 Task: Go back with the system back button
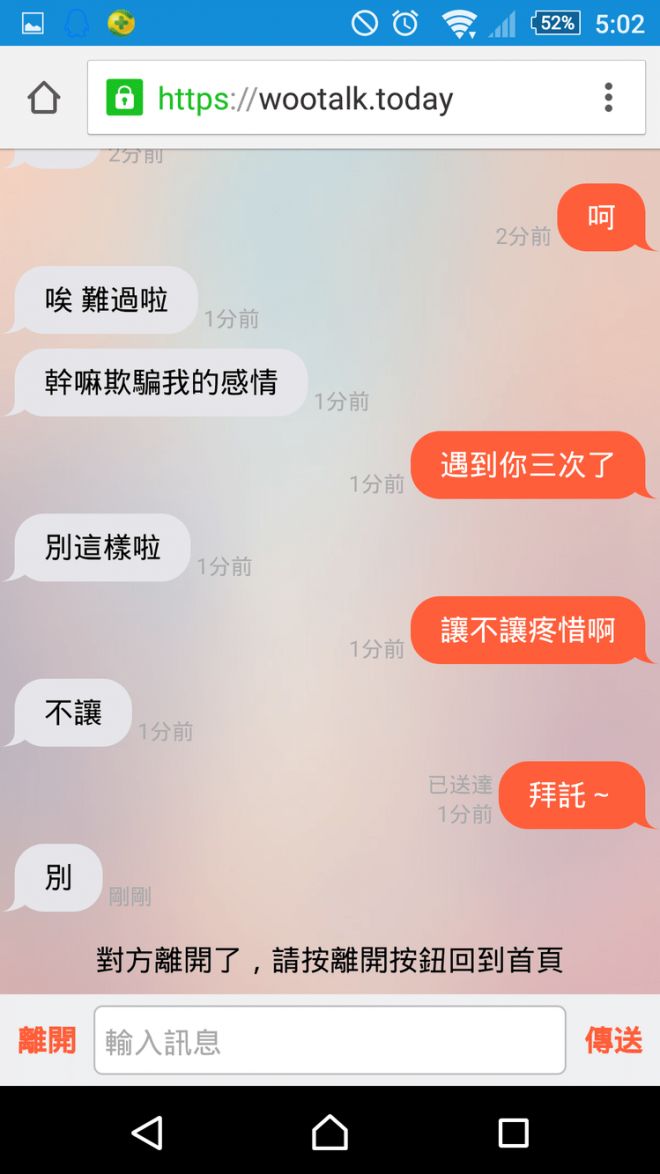click(147, 1132)
